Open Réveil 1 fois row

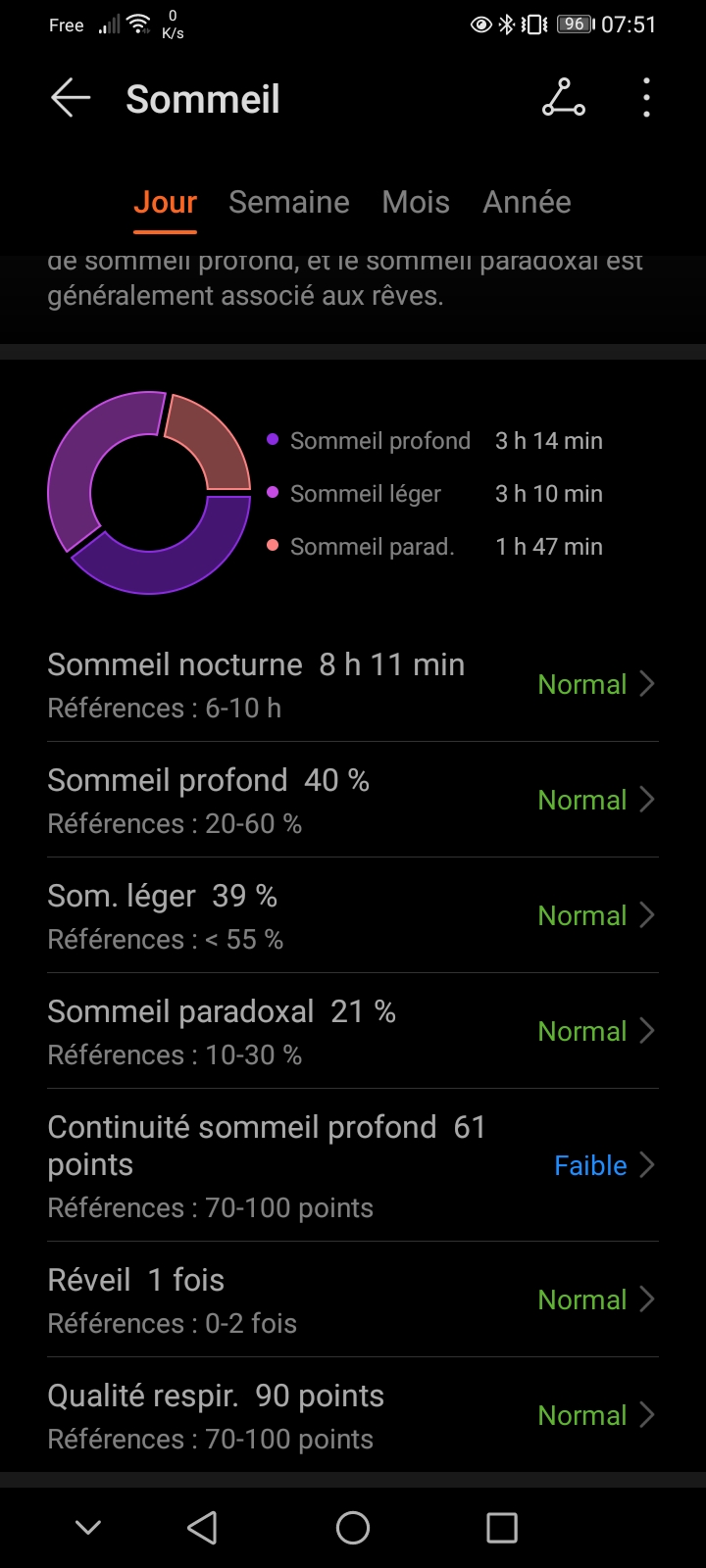[x=353, y=1299]
